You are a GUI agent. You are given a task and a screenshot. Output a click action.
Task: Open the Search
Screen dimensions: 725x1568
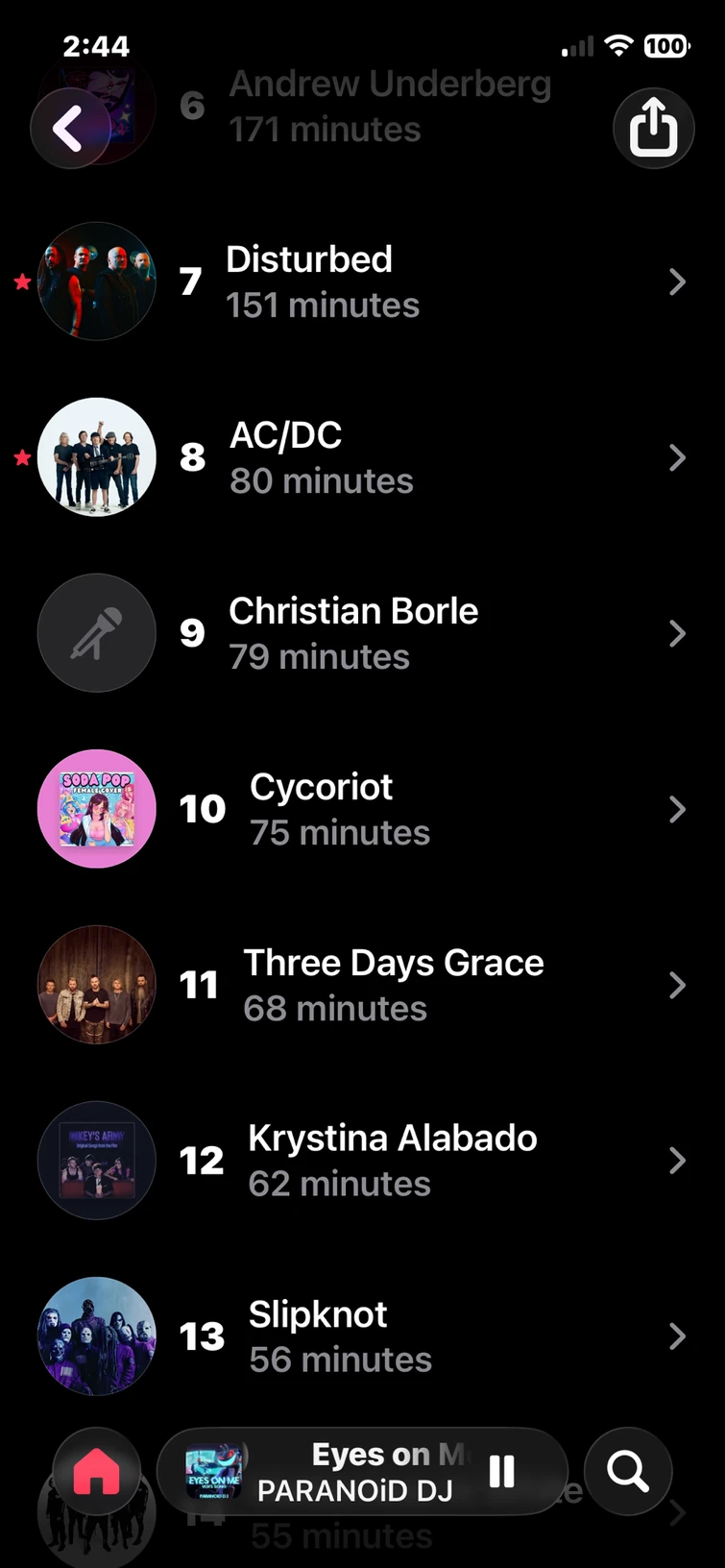tap(627, 1471)
